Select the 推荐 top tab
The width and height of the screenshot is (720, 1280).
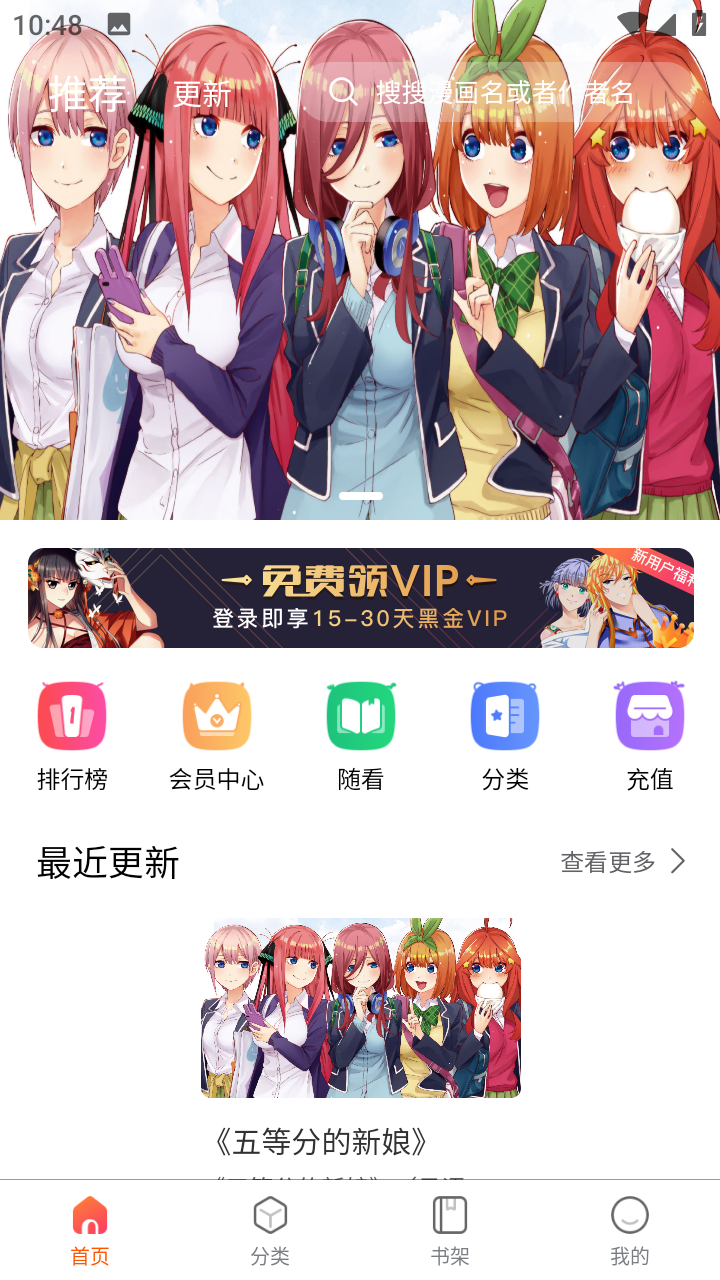point(89,93)
